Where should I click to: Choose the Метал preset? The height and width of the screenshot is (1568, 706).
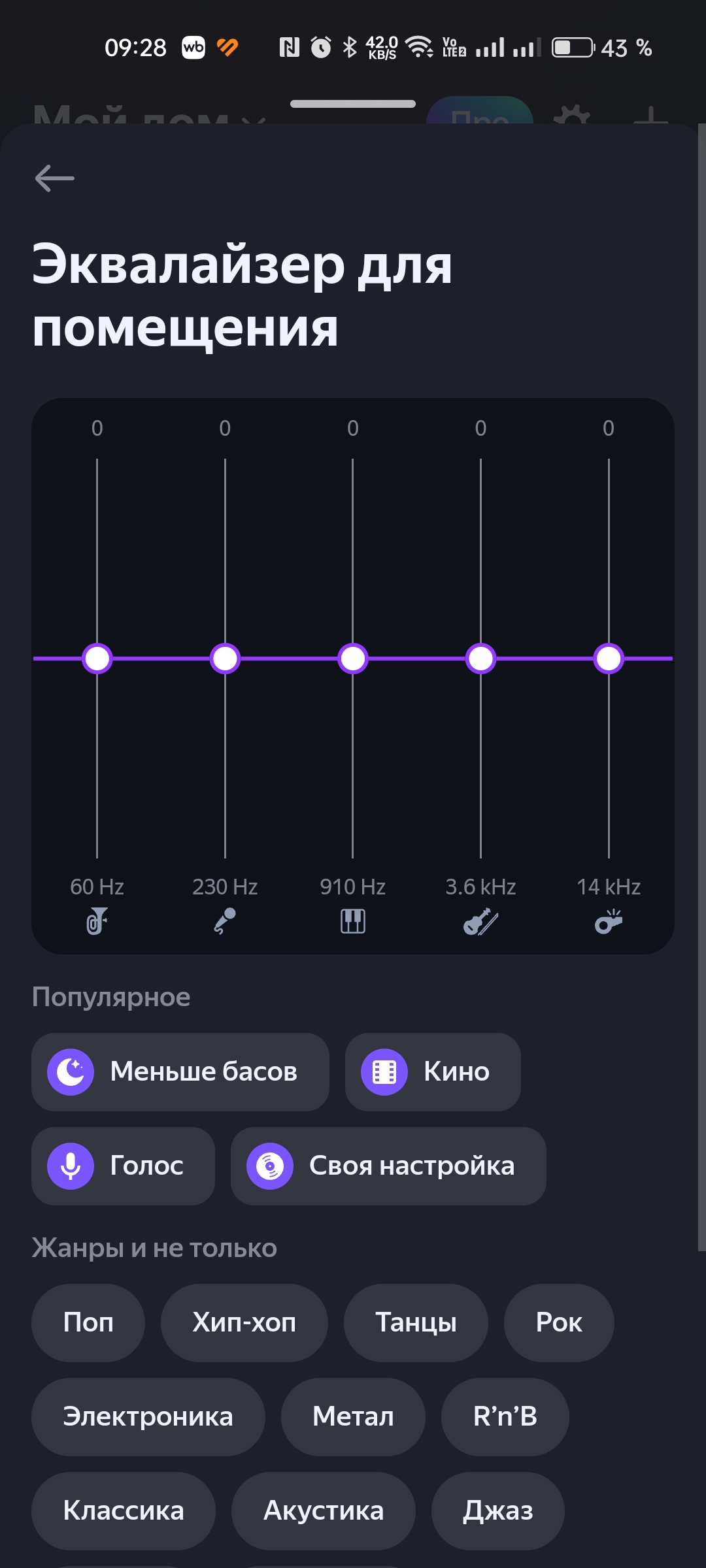click(353, 1417)
